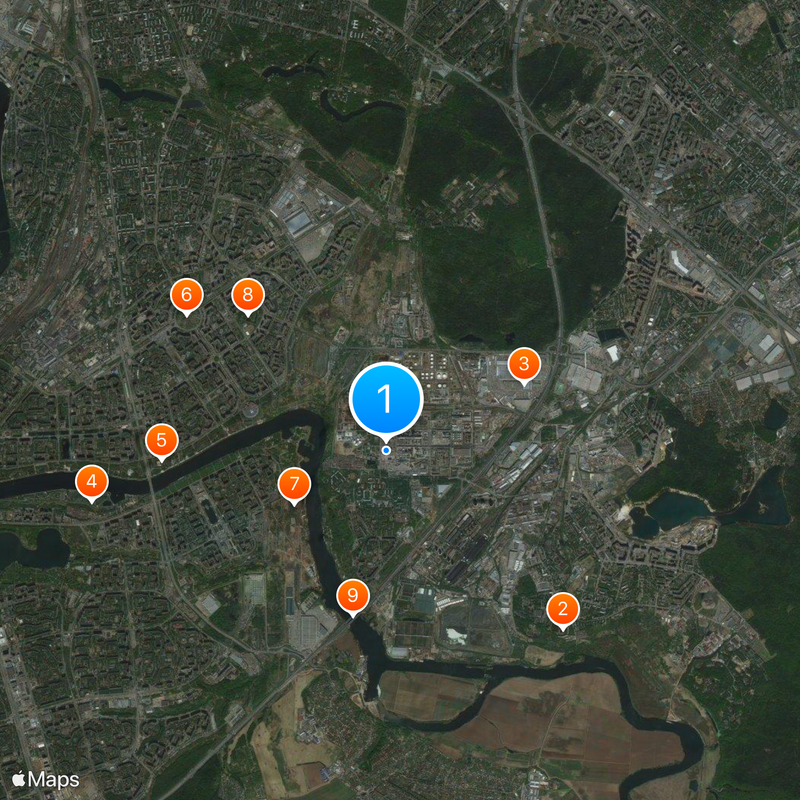Viewport: 800px width, 800px height.
Task: Select orange map pin number 4
Action: pos(92,482)
